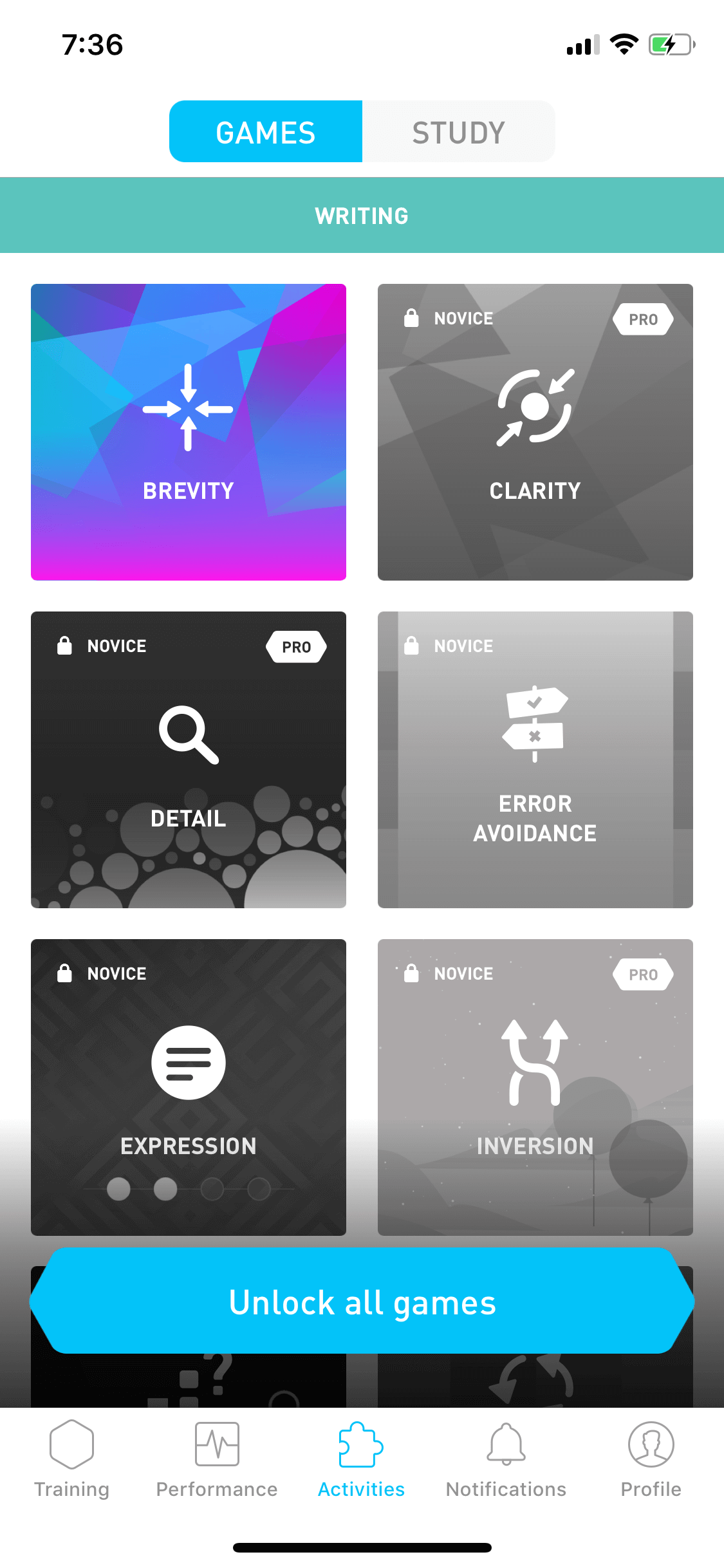Select the GAMES tab

266,131
